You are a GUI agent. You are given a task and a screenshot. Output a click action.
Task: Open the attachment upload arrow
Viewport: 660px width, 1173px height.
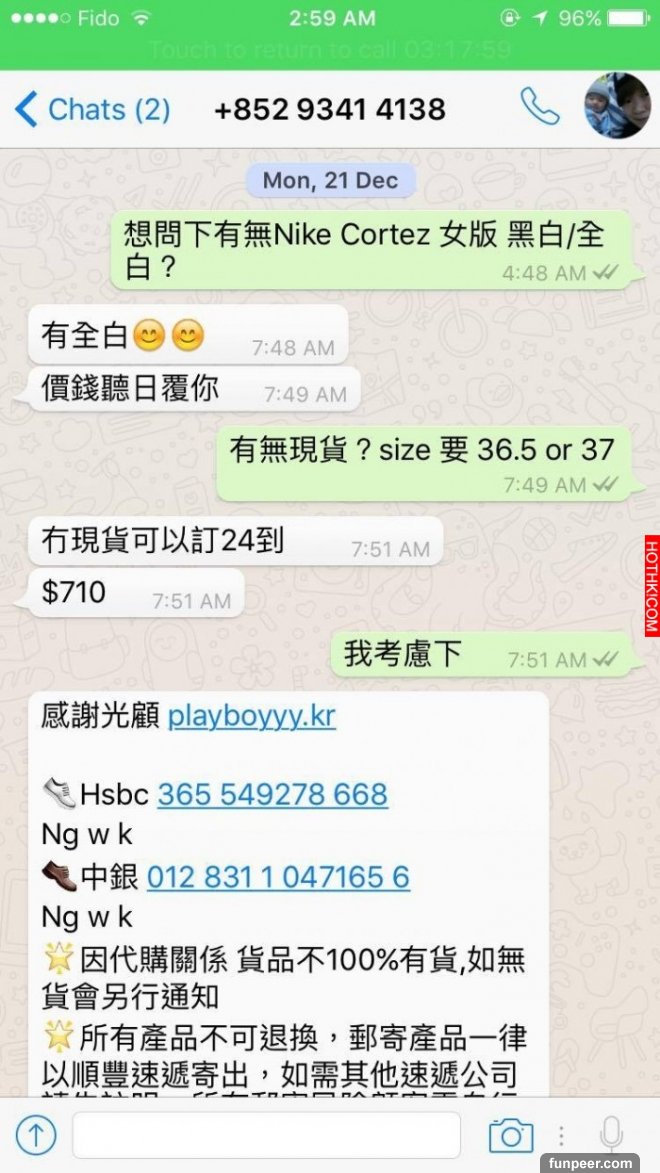point(36,1134)
